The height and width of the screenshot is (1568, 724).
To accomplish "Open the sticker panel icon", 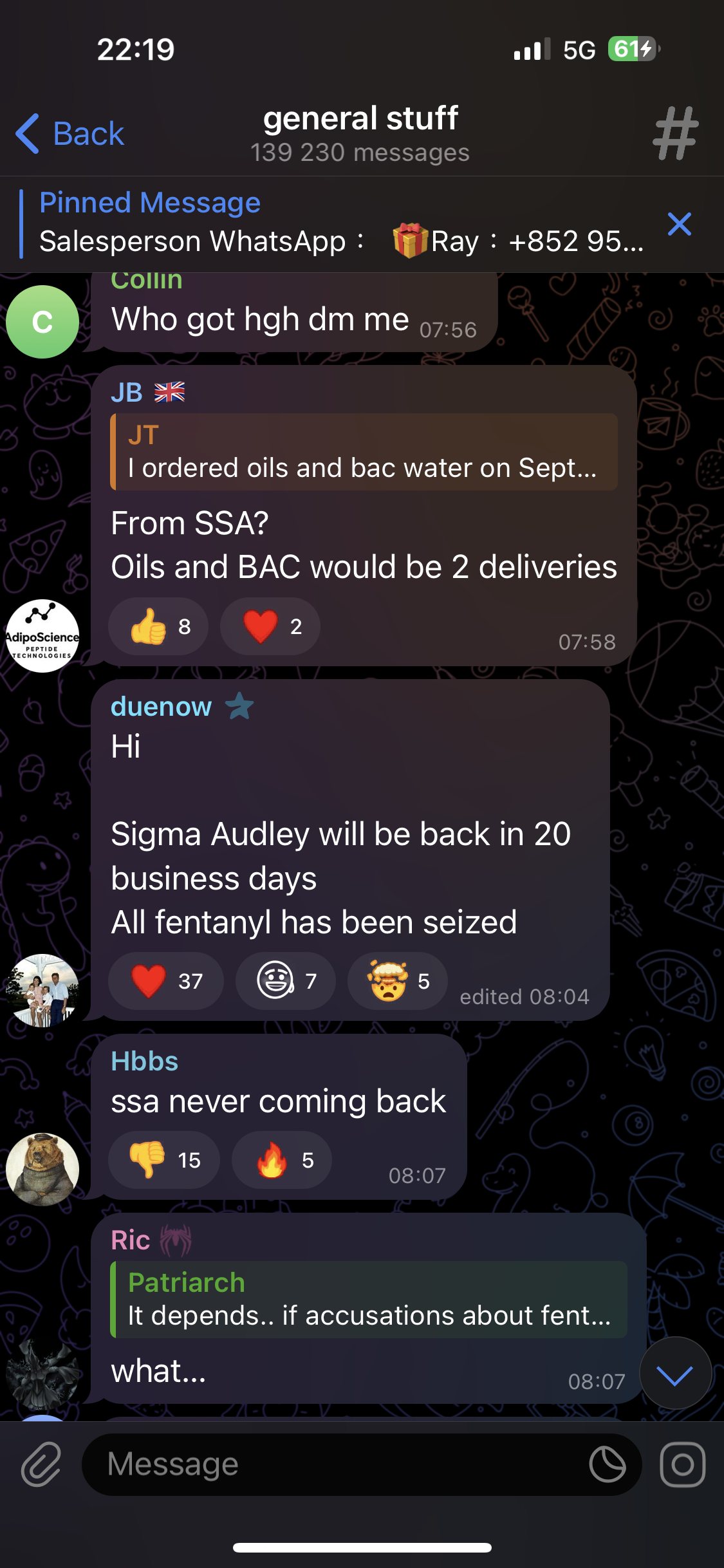I will [x=608, y=1464].
